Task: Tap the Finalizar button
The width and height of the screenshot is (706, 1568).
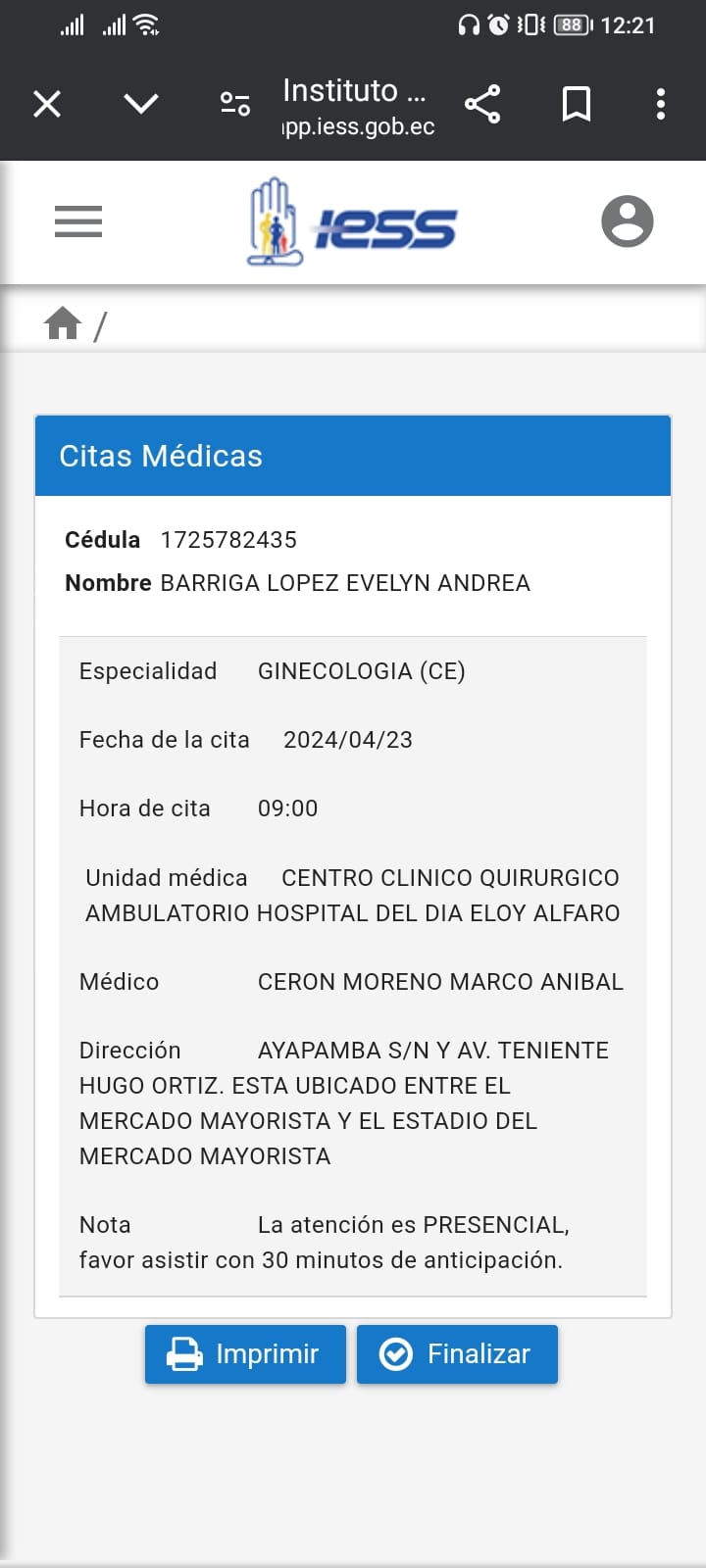Action: click(457, 1354)
